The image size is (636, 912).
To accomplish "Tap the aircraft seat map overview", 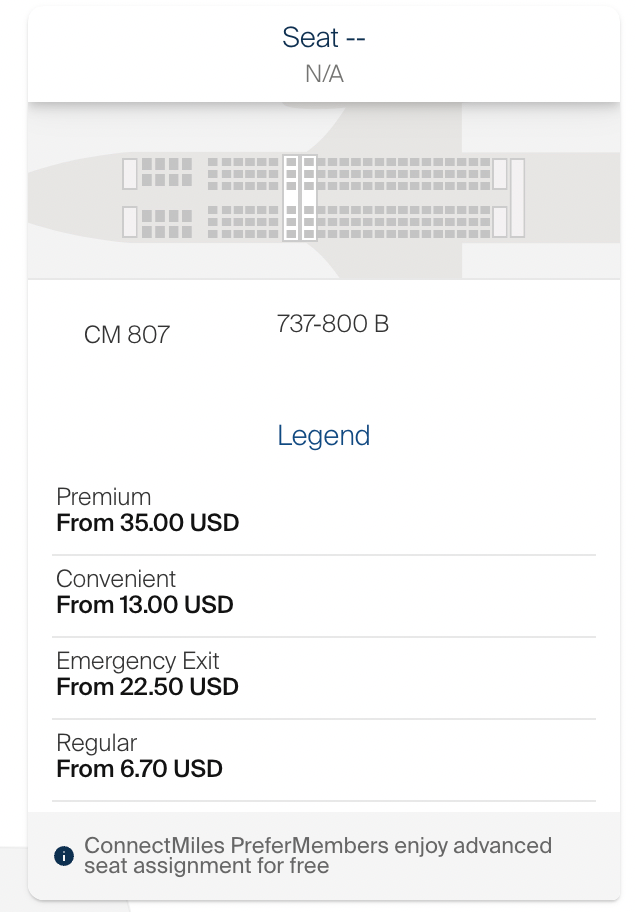I will click(x=323, y=197).
